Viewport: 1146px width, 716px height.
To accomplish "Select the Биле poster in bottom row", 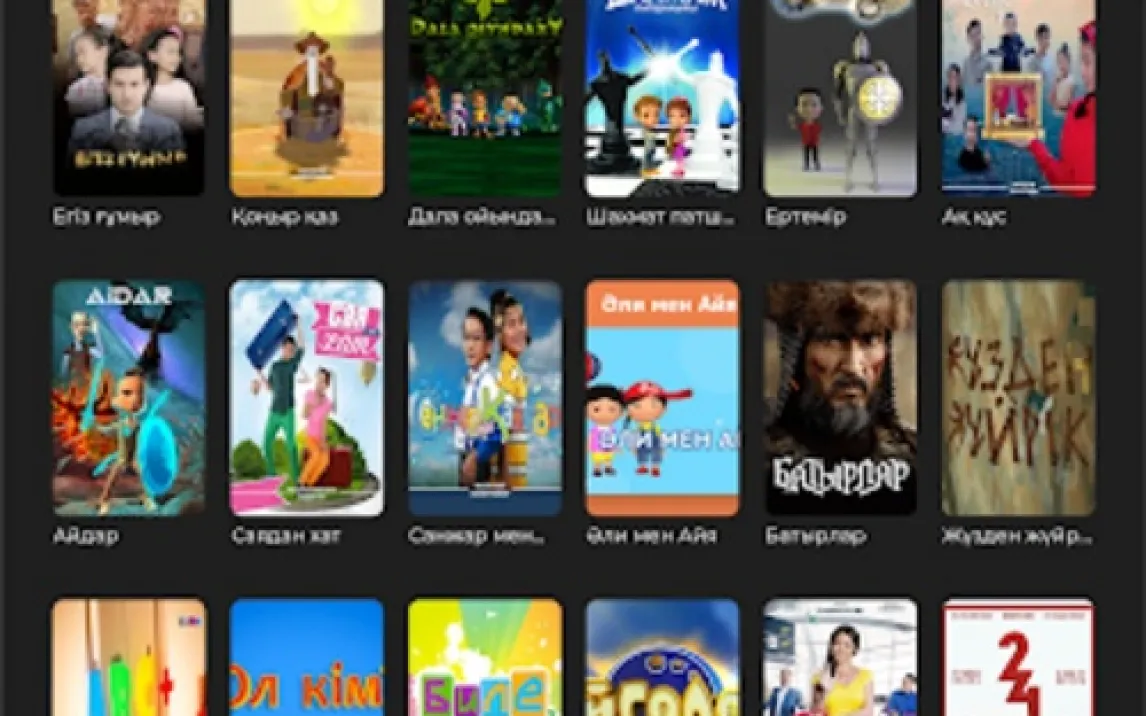I will (x=485, y=658).
